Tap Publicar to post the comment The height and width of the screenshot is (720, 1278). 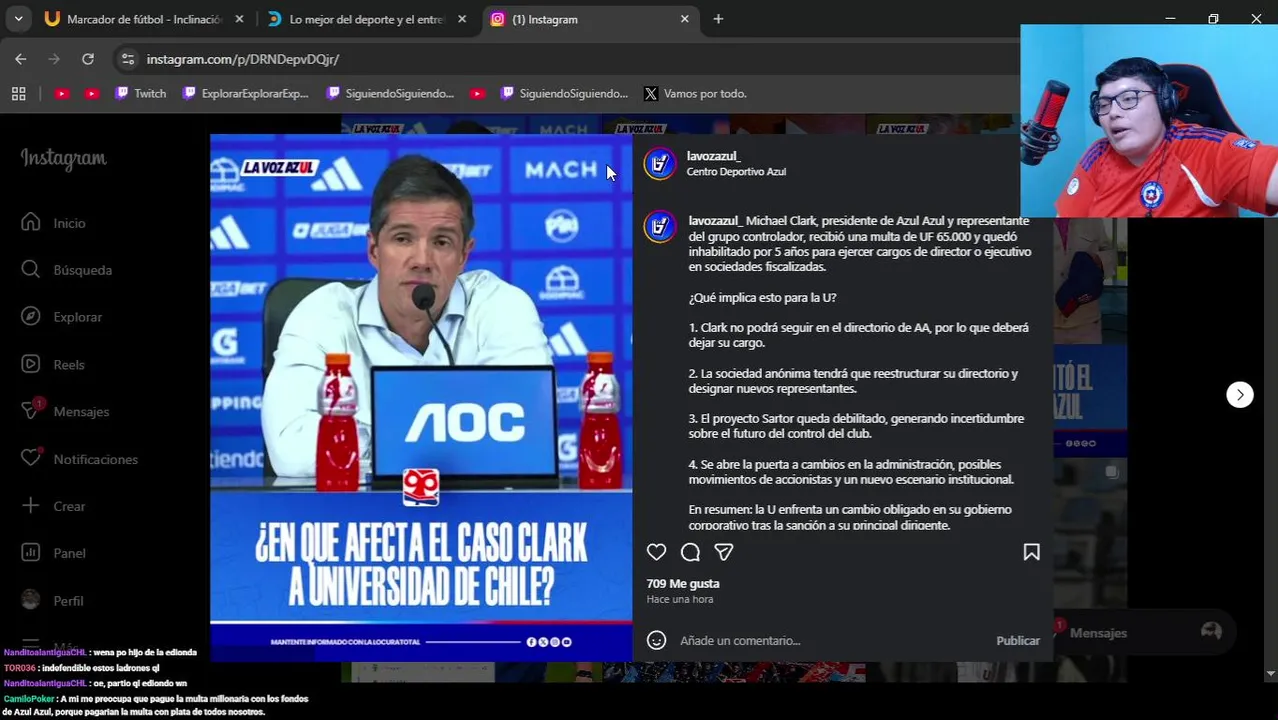click(x=1017, y=640)
